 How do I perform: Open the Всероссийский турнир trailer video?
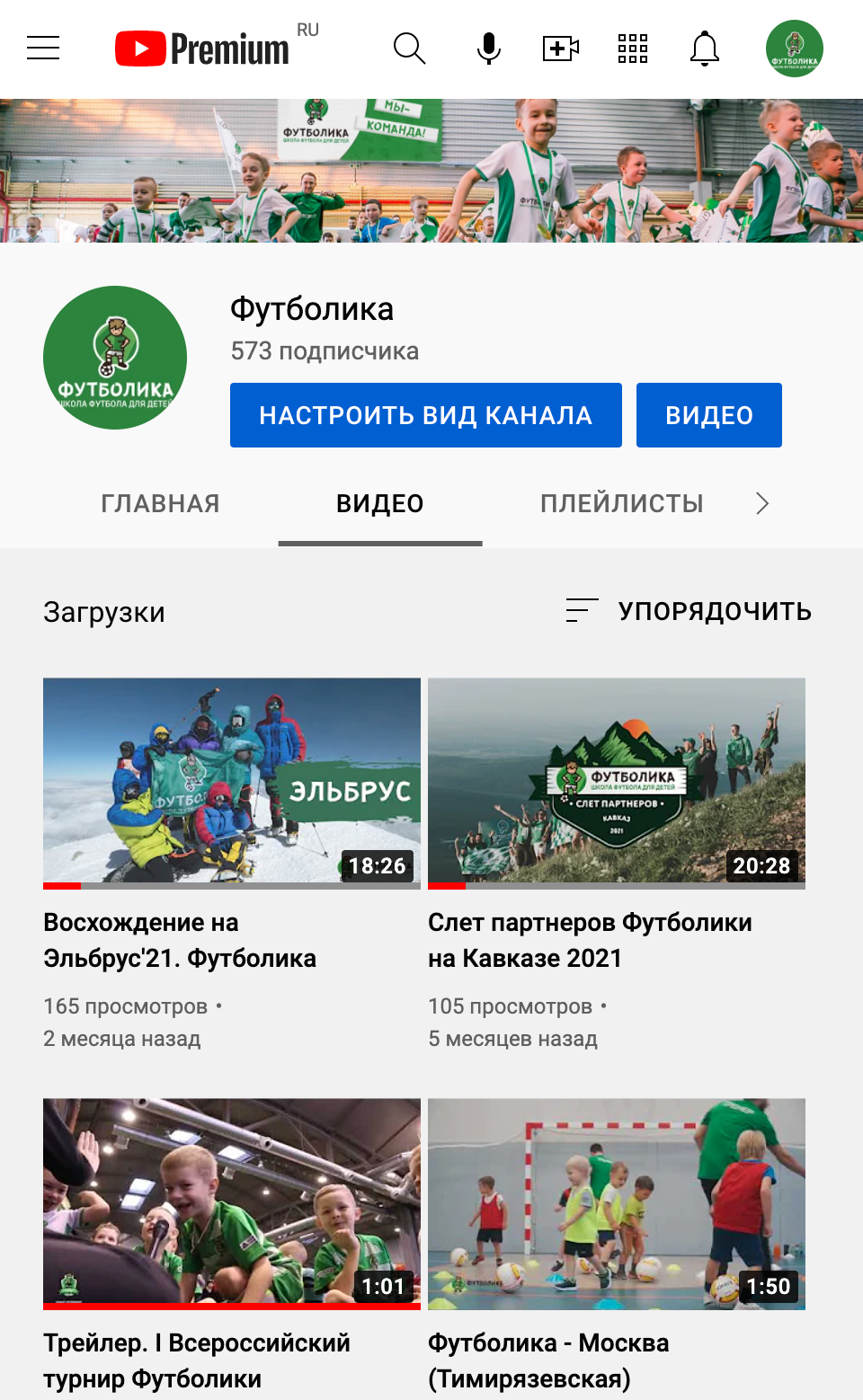(232, 1202)
